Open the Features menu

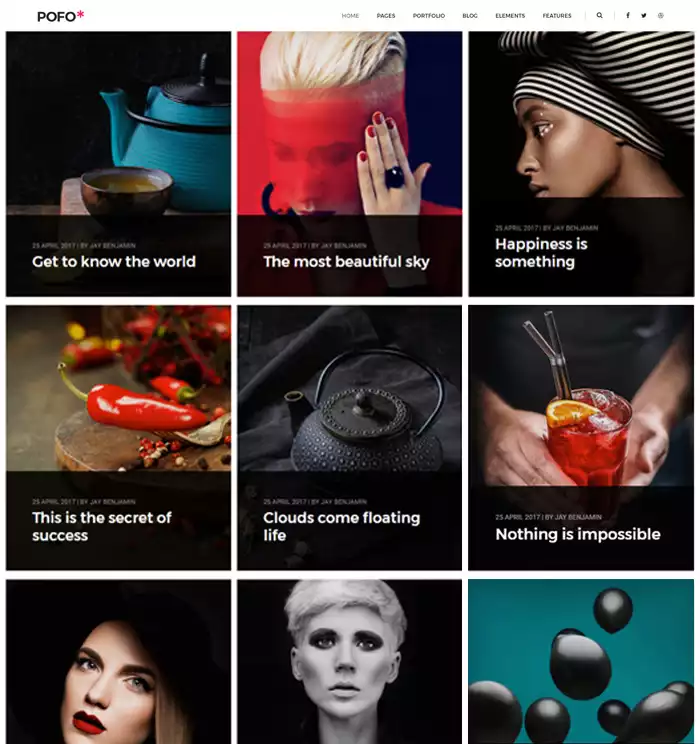[557, 16]
